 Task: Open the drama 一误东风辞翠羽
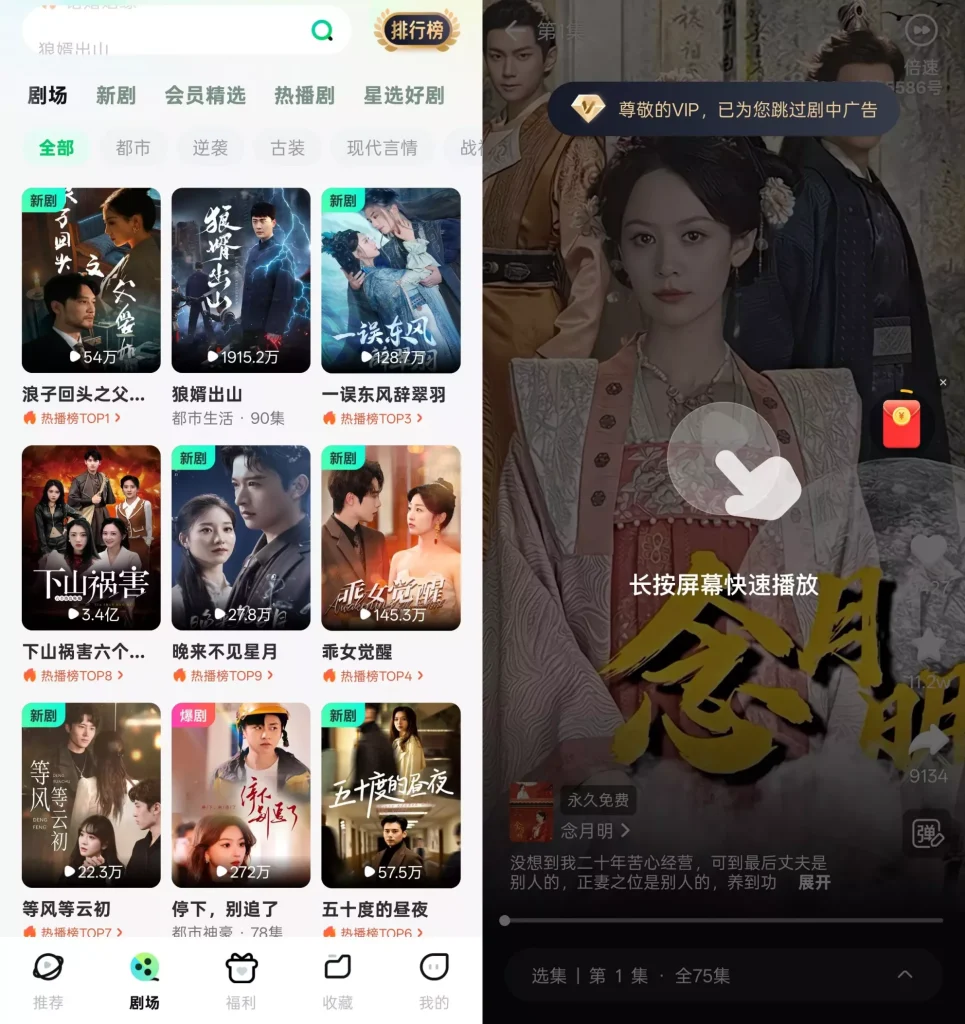pyautogui.click(x=391, y=280)
